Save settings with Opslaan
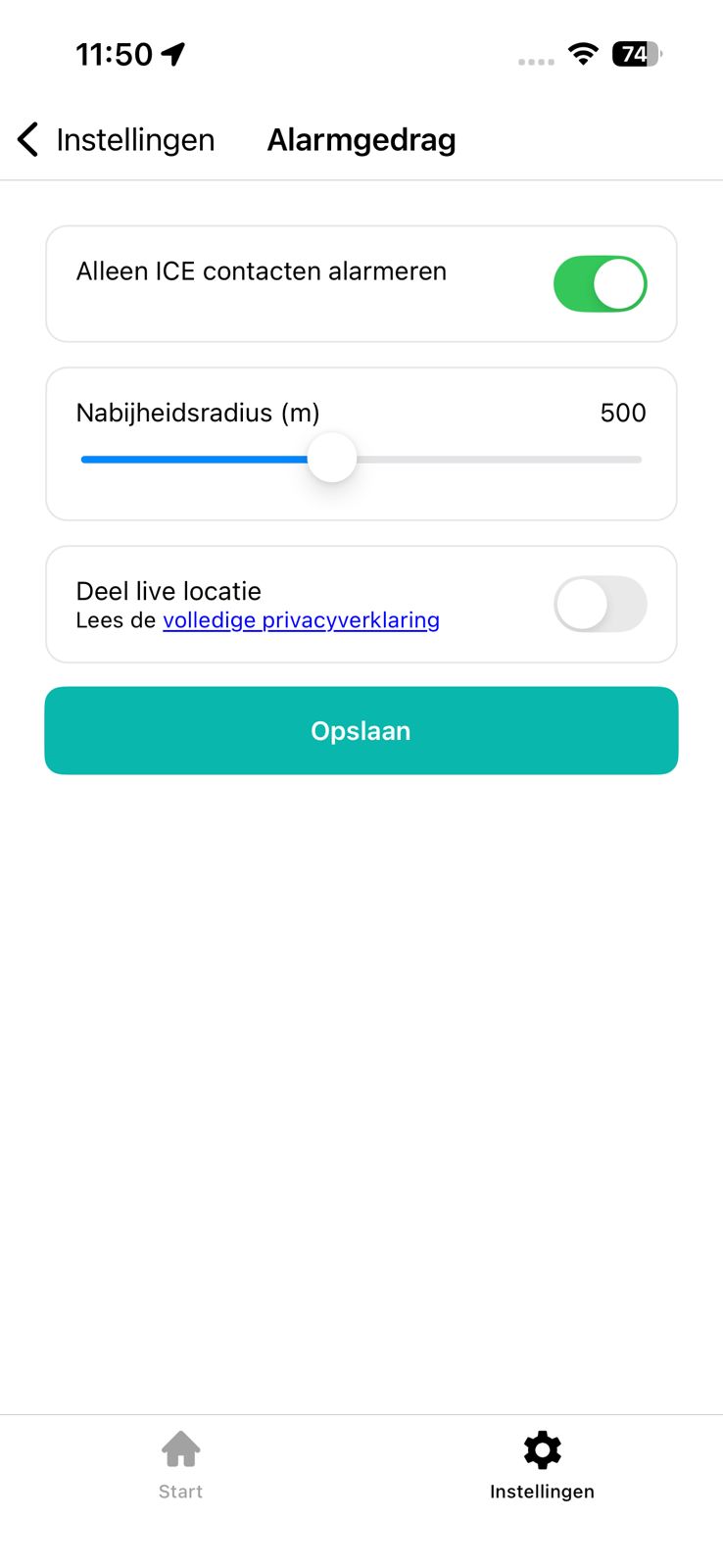Screen dimensions: 723x1568 361,731
